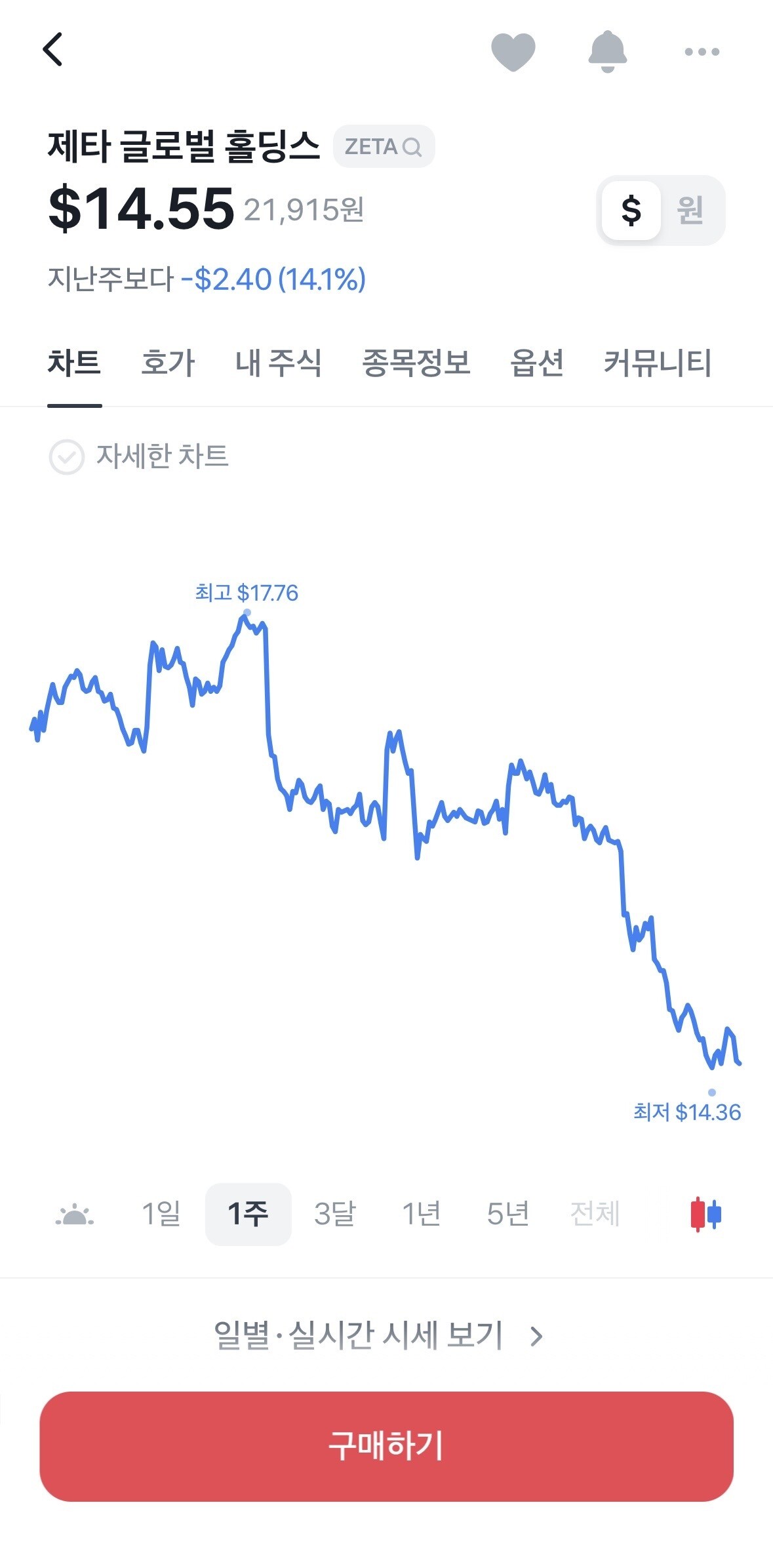Open the 종목정보 tab

point(416,363)
